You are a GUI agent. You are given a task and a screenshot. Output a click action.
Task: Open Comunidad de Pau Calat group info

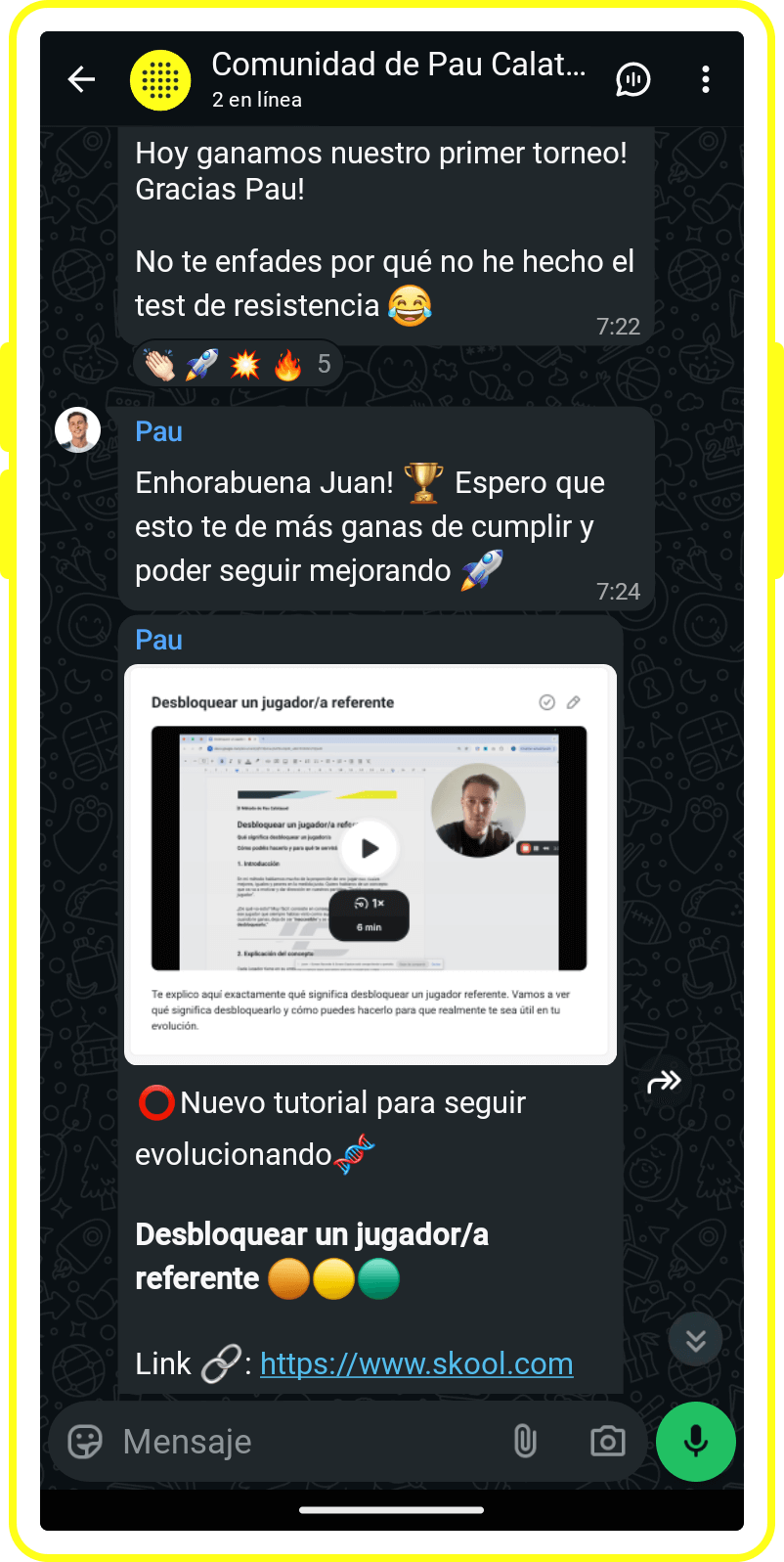coord(397,78)
